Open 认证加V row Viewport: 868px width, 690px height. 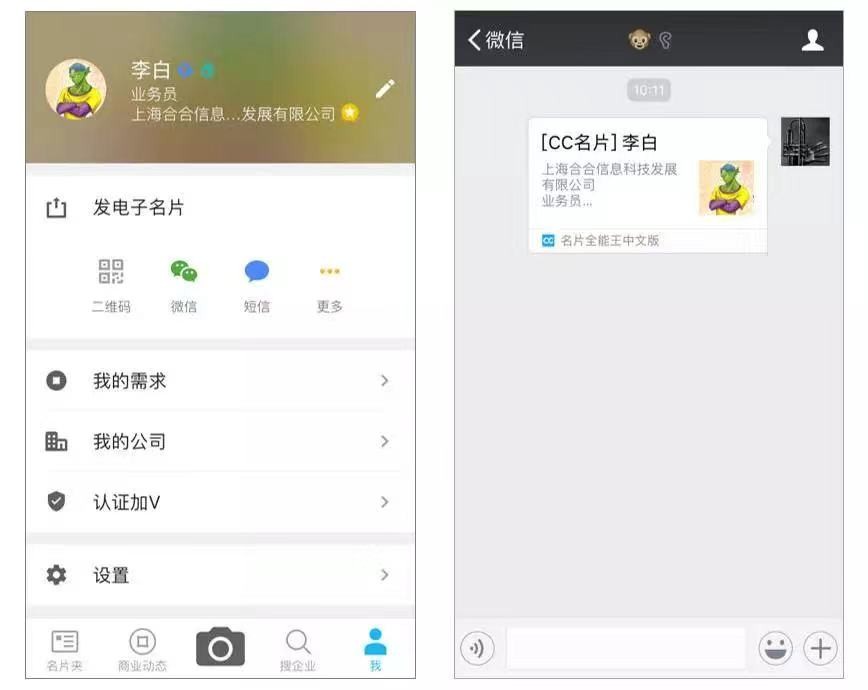[x=220, y=502]
